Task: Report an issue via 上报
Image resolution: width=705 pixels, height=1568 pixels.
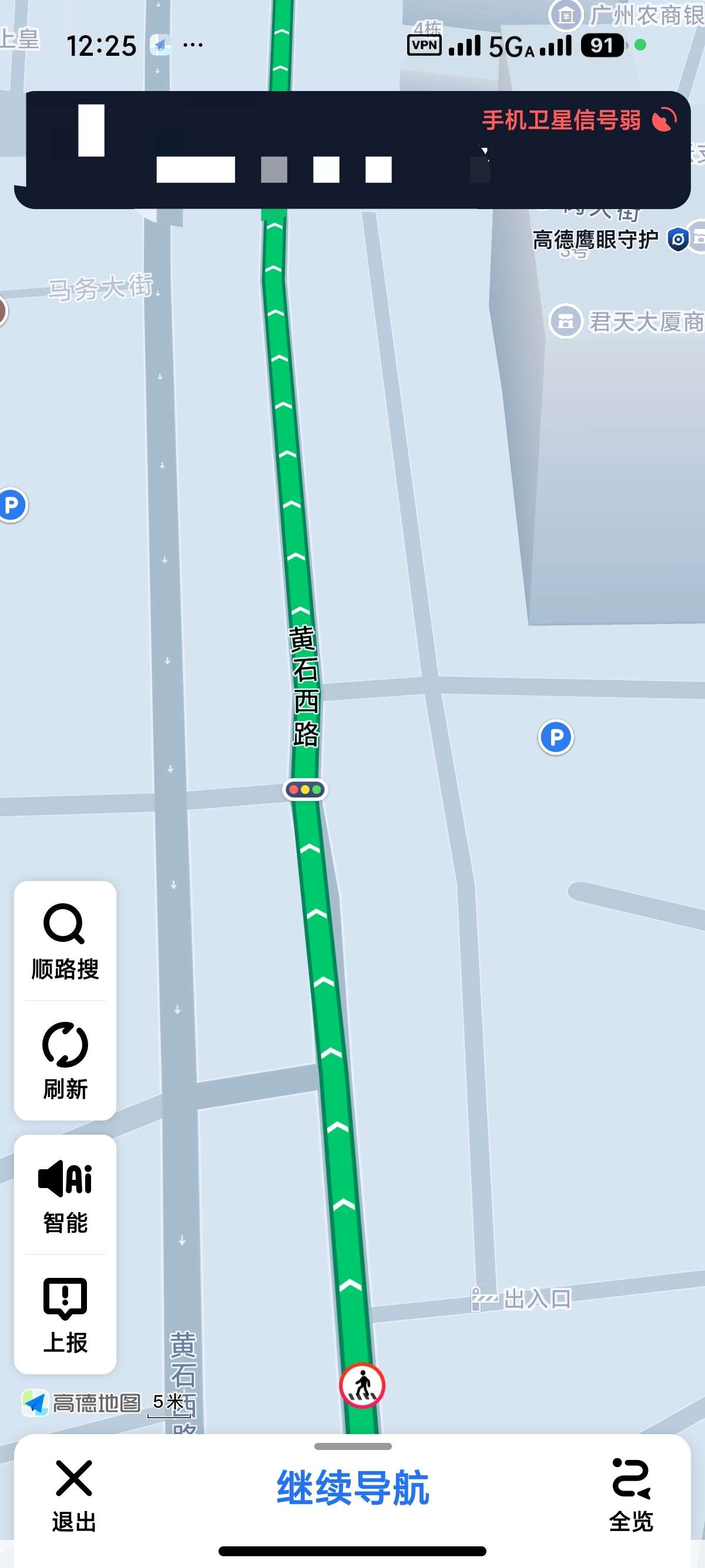Action: [65, 1314]
